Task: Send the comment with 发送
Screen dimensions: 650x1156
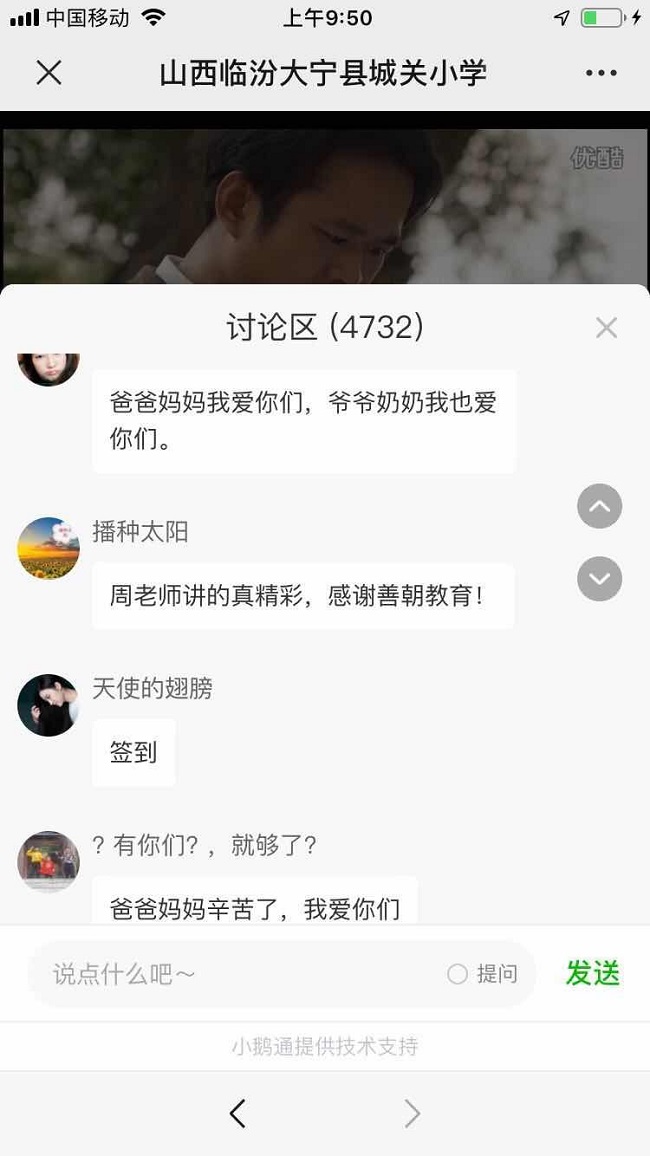Action: click(x=593, y=973)
